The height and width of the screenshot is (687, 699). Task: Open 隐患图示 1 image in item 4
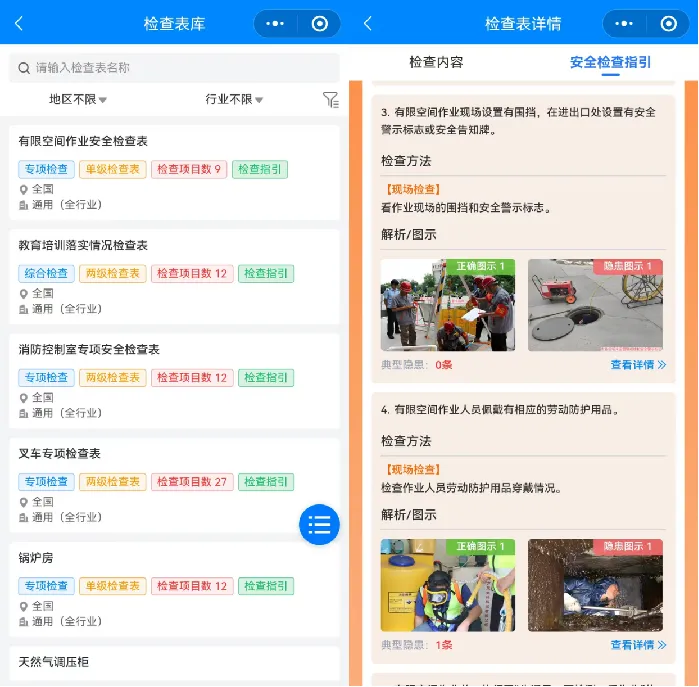pos(595,585)
